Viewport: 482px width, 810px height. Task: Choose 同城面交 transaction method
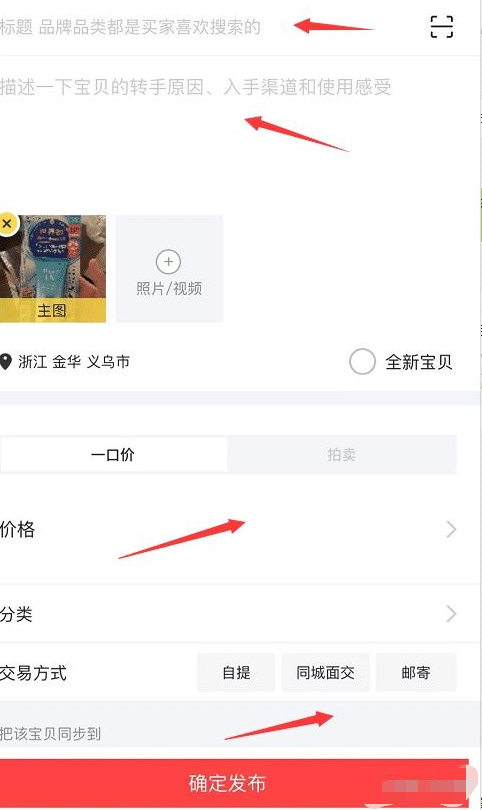pos(325,672)
